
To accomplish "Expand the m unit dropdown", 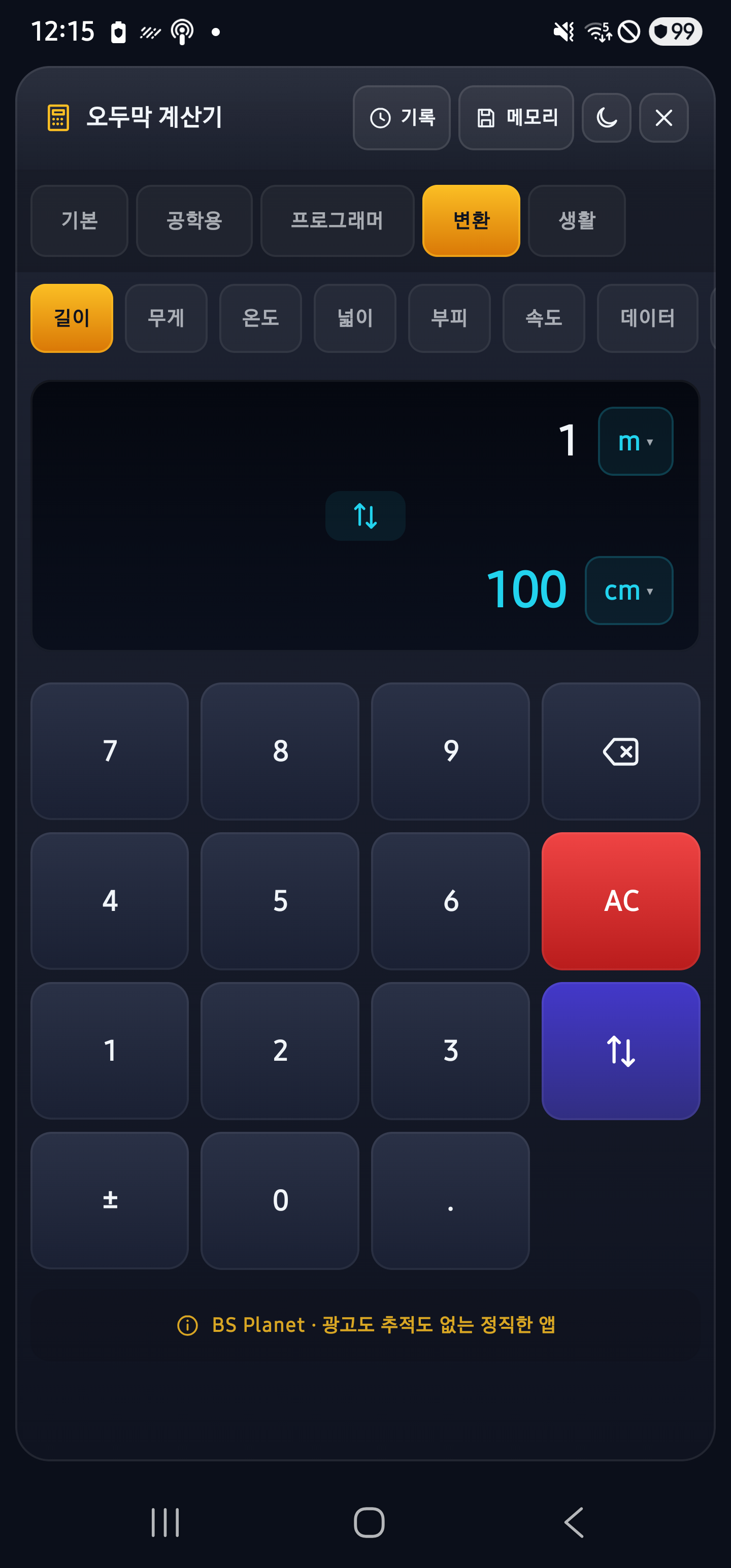I will point(636,441).
